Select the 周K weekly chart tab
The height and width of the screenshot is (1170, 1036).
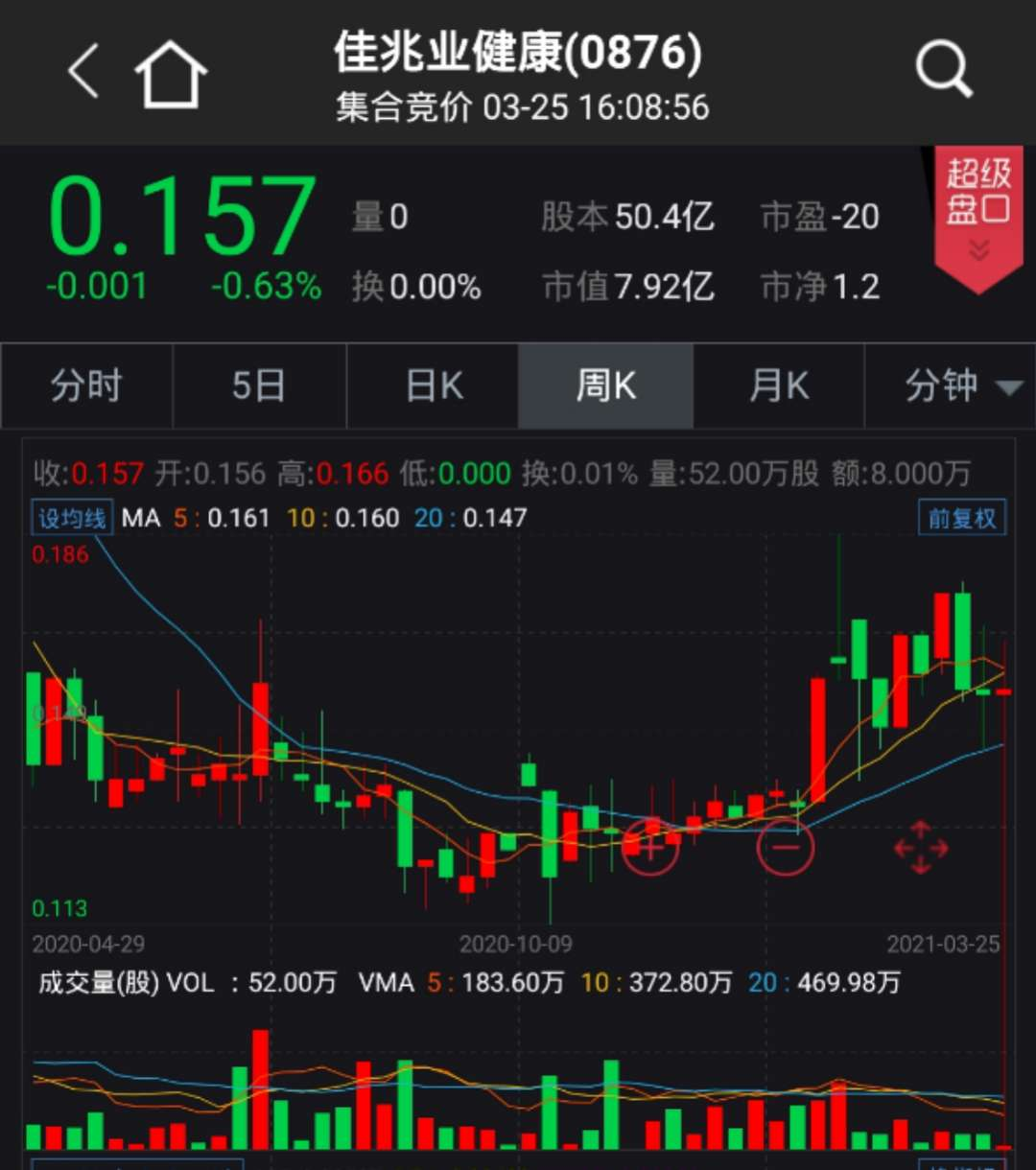(x=605, y=386)
